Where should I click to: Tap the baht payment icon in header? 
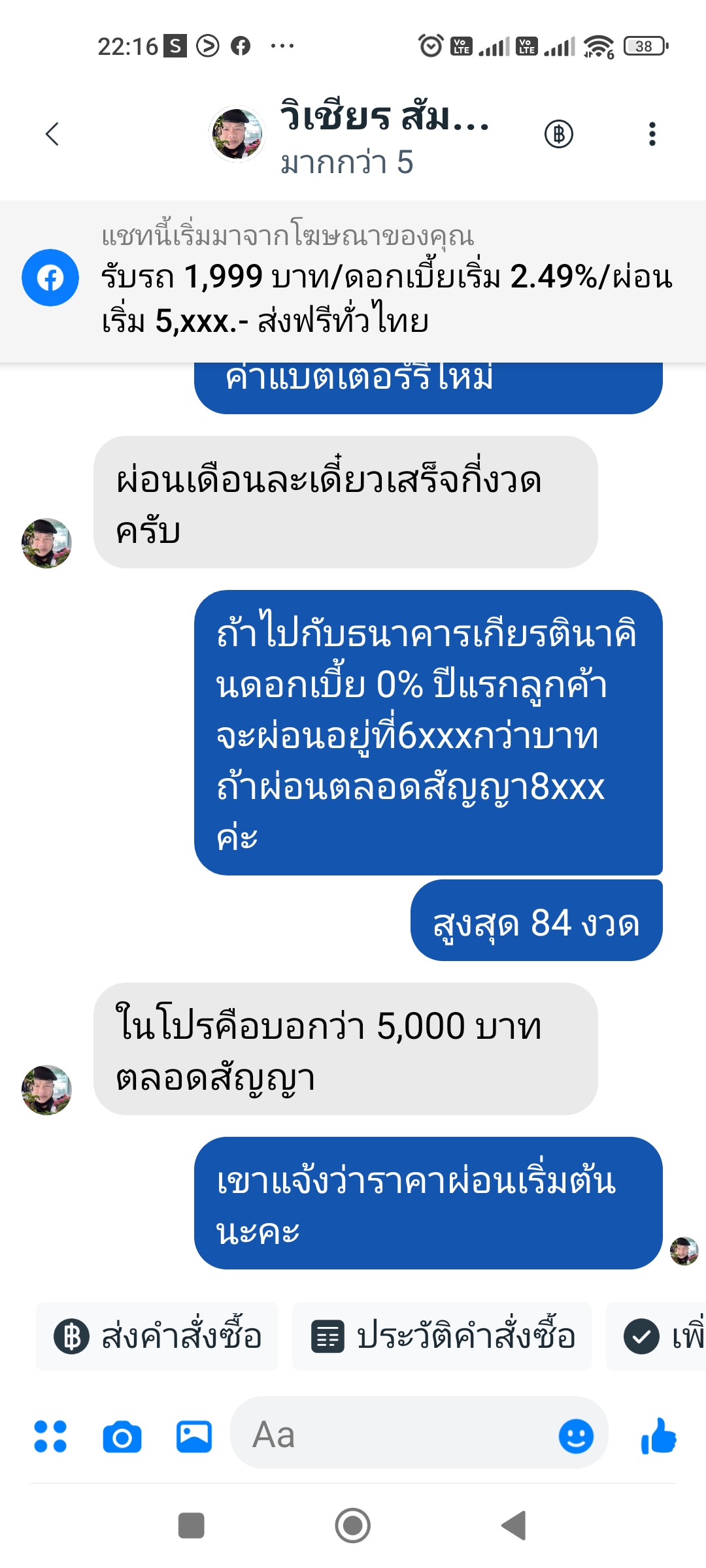point(559,134)
